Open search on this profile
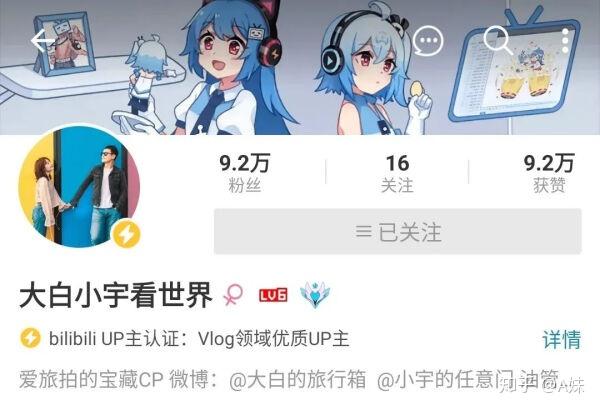Viewport: 600px width, 410px height. tap(497, 40)
